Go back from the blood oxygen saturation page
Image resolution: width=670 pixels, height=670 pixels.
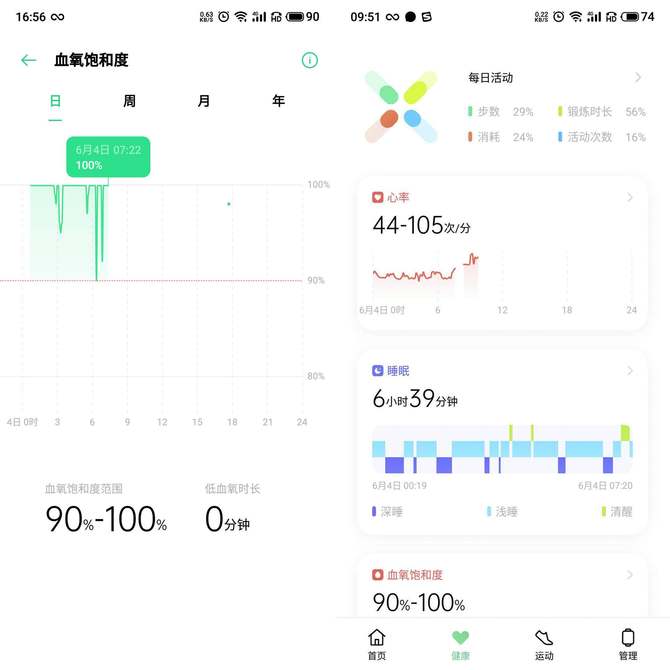tap(28, 60)
